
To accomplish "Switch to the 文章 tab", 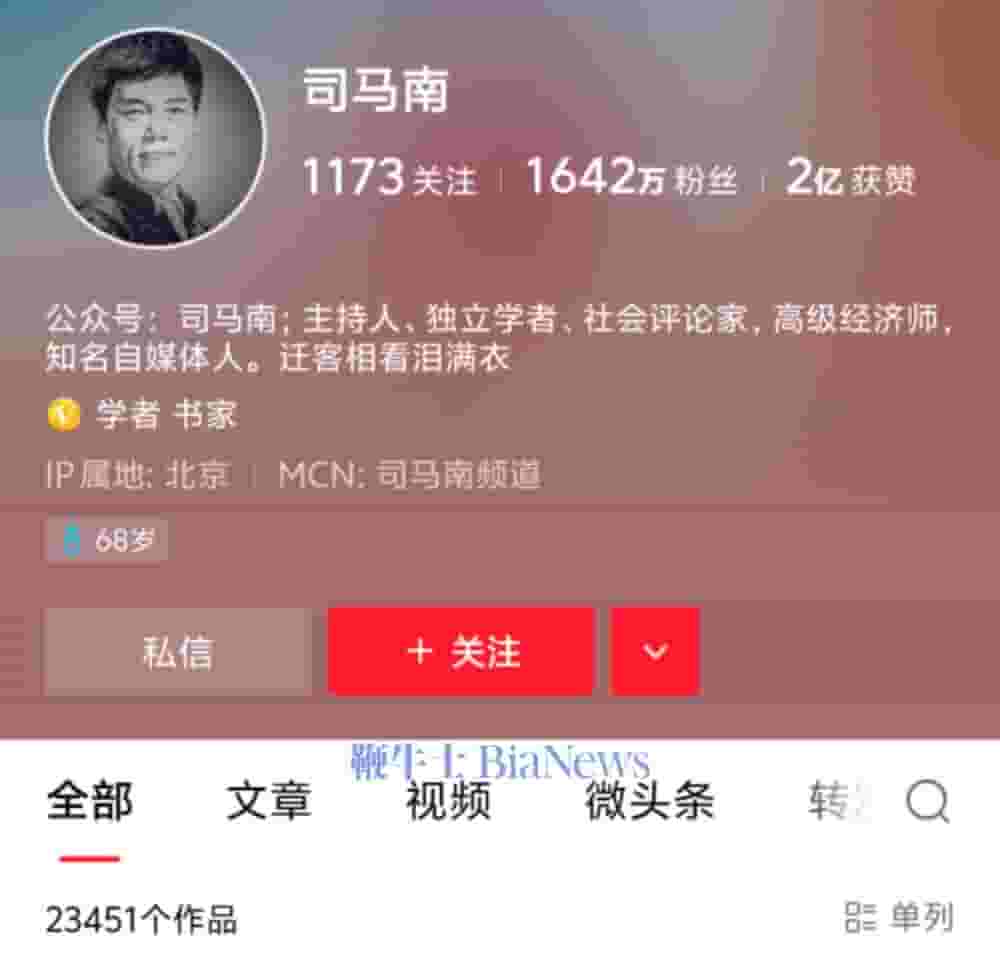I will tap(268, 802).
